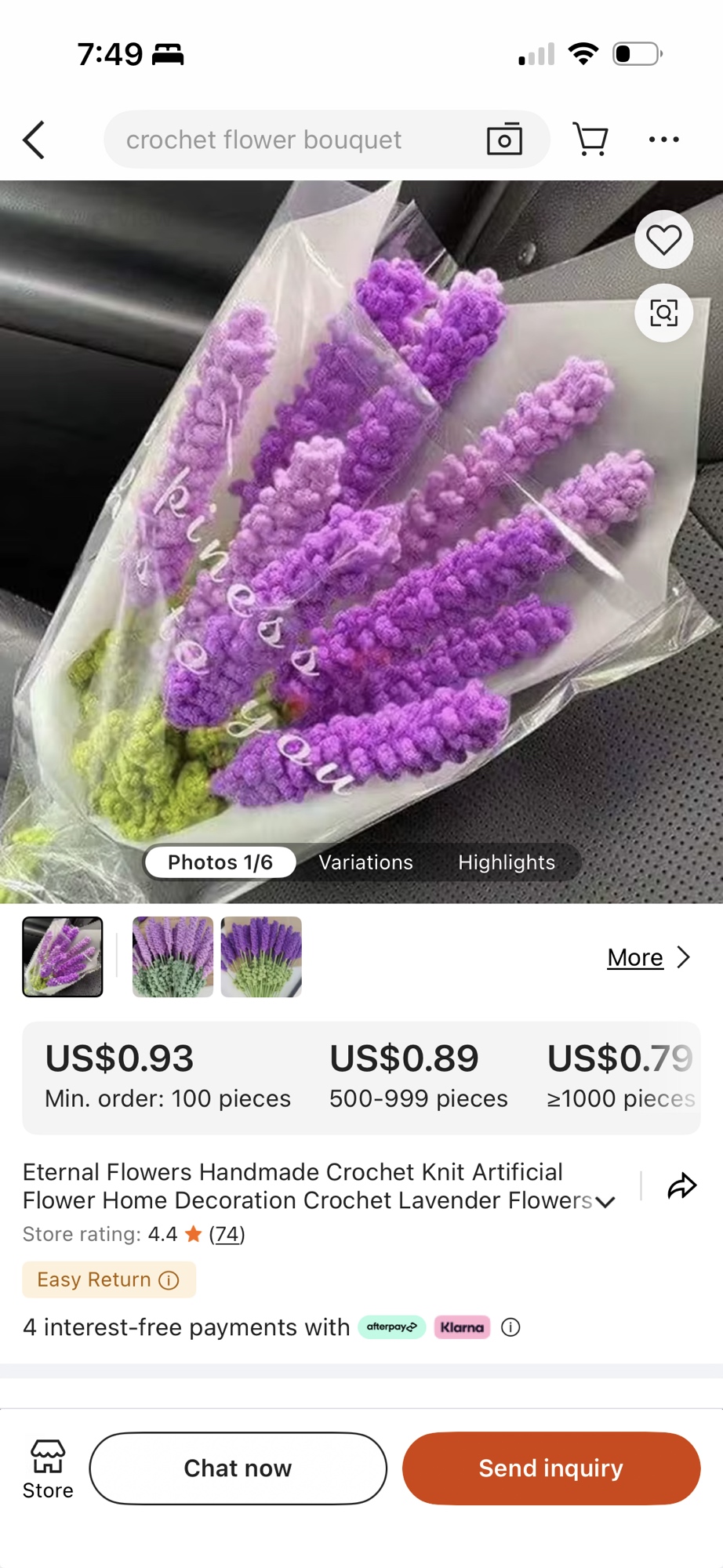This screenshot has width=723, height=1568.
Task: Open camera image search
Action: click(504, 140)
